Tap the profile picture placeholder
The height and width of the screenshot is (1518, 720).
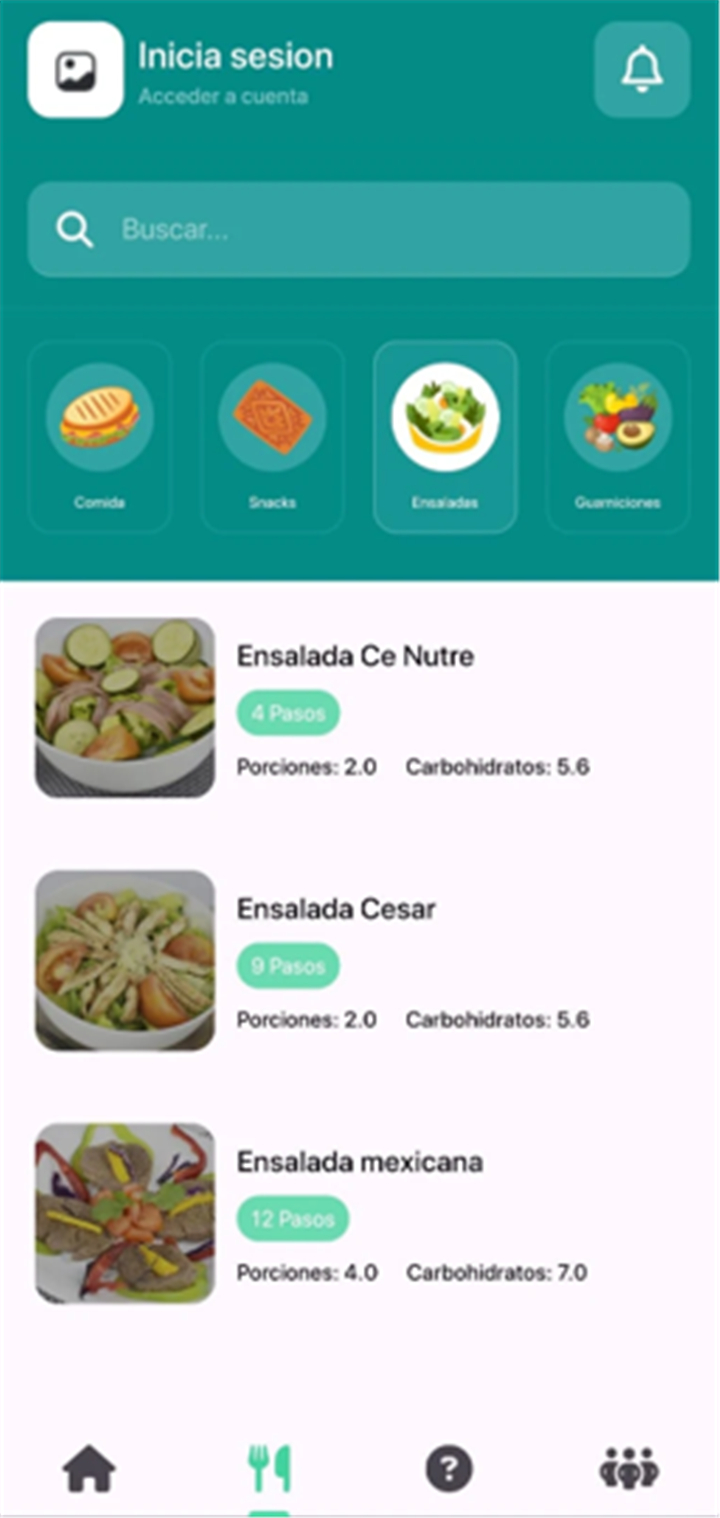point(76,70)
